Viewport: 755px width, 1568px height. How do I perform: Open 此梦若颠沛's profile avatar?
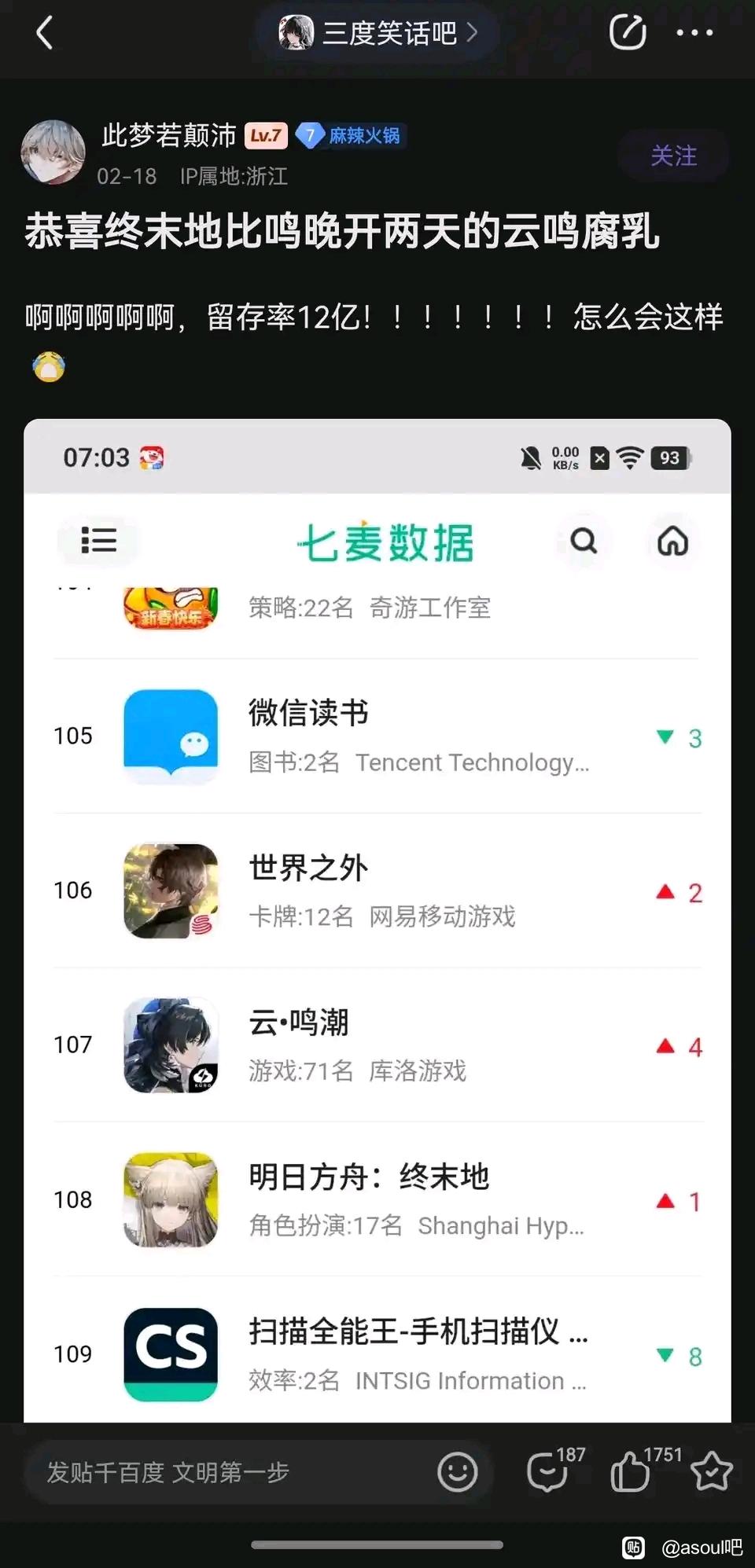click(x=53, y=152)
